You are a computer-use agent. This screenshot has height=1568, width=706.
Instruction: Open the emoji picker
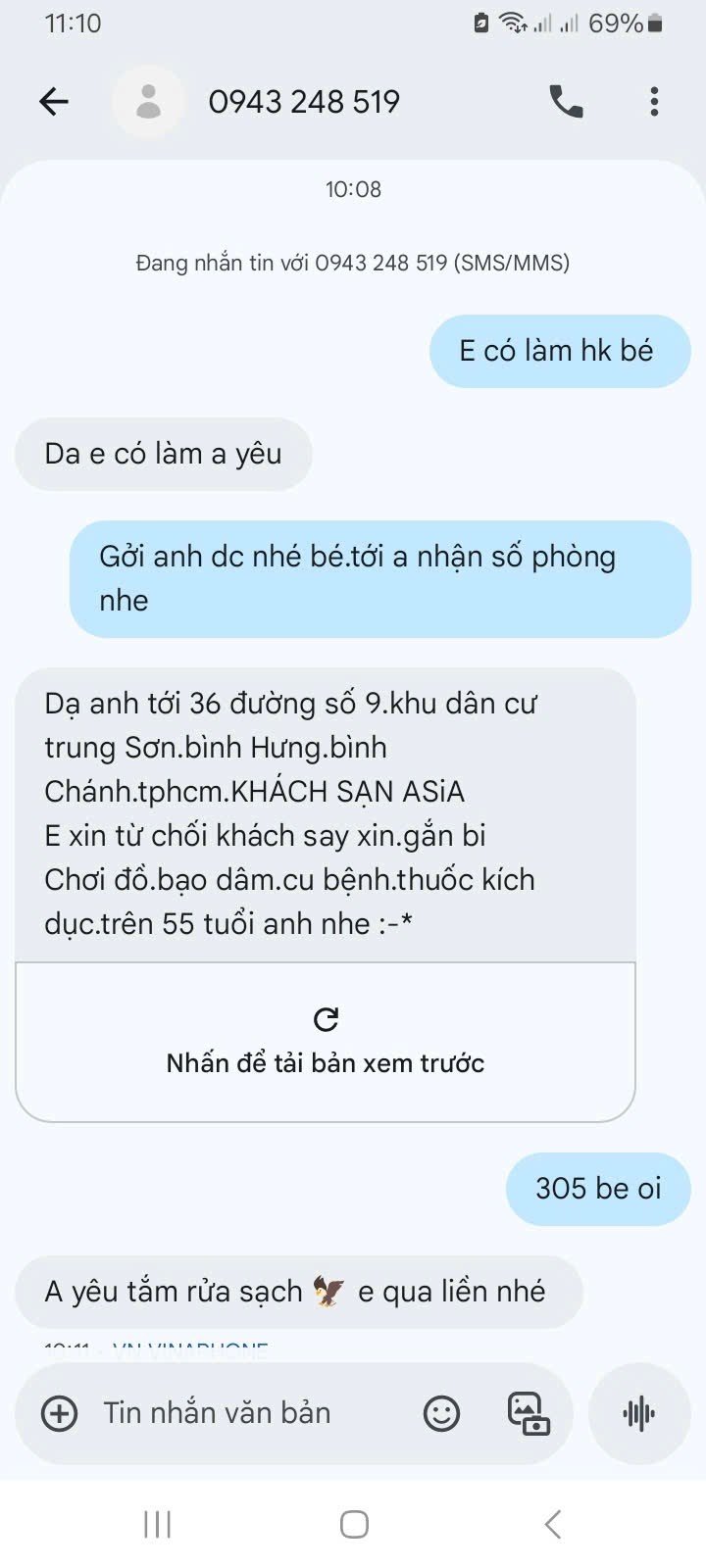pos(441,1413)
